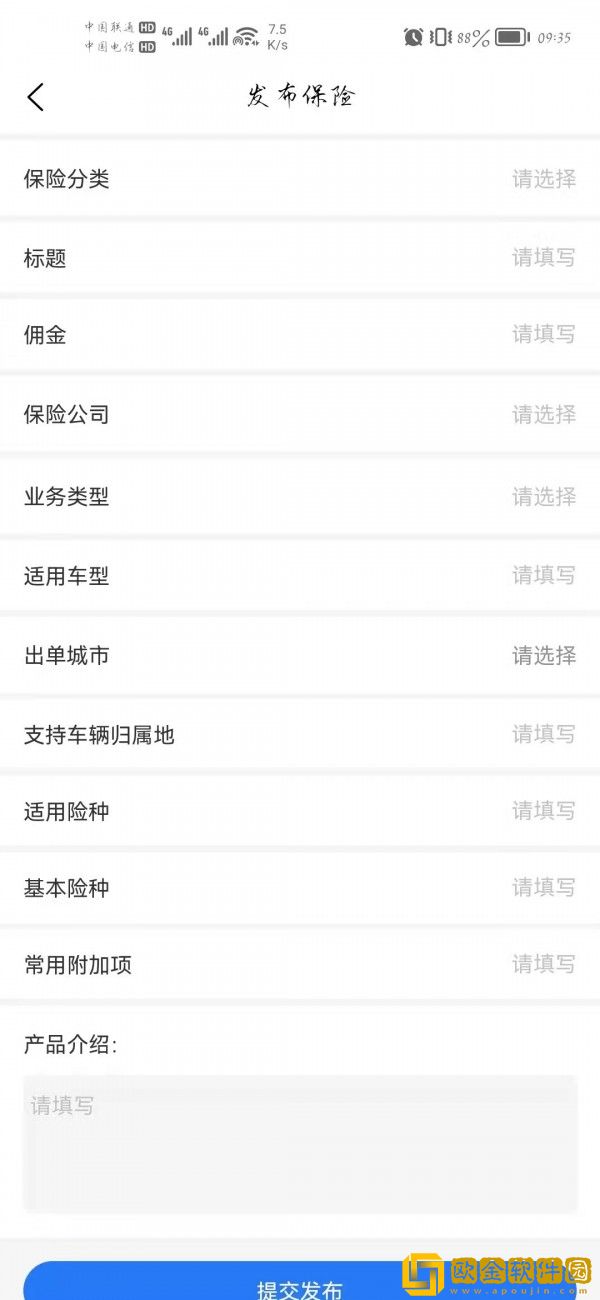The image size is (600, 1300).
Task: Enter the 佣金 field
Action: pyautogui.click(x=543, y=334)
